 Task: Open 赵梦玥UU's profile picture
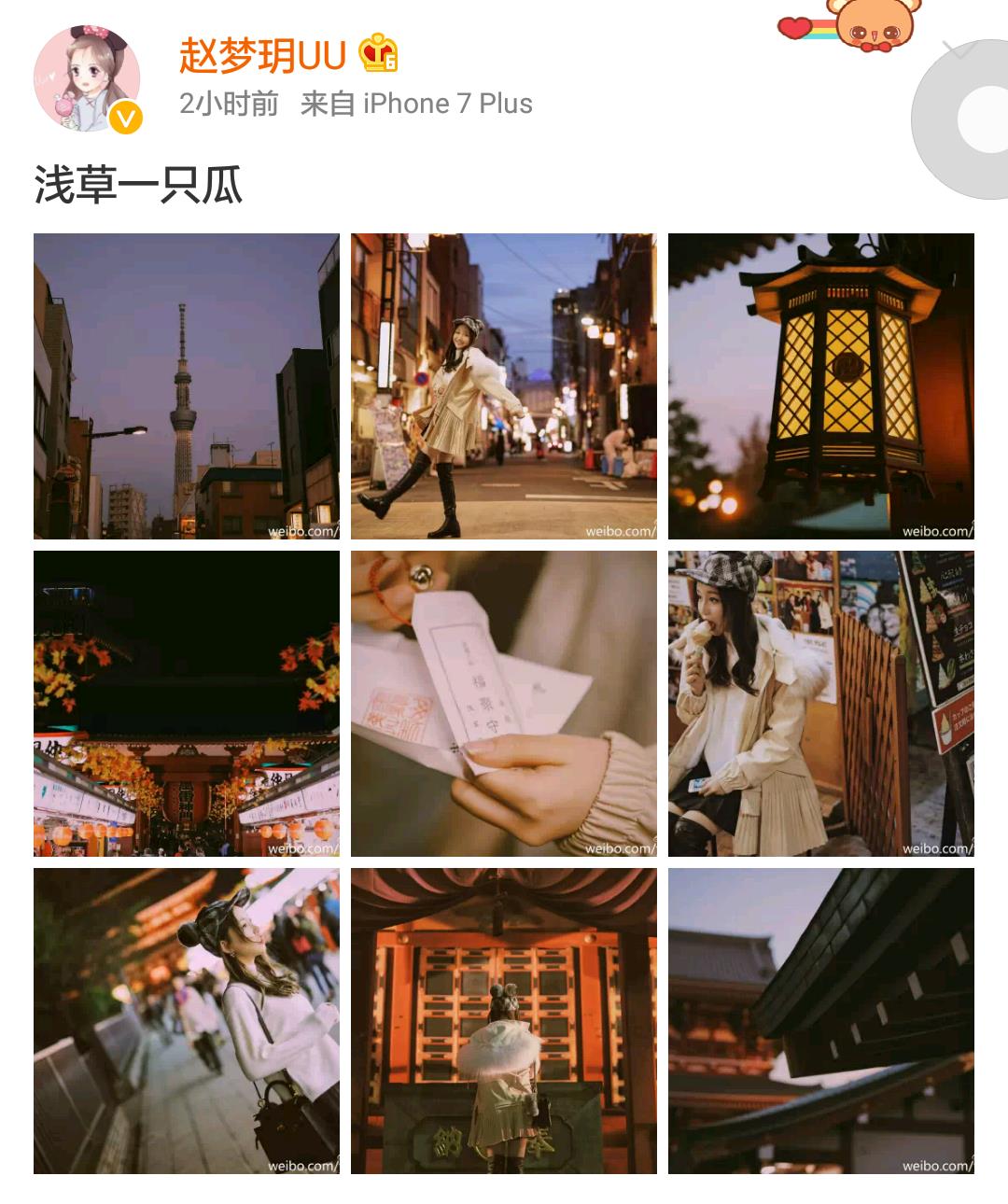pos(87,79)
